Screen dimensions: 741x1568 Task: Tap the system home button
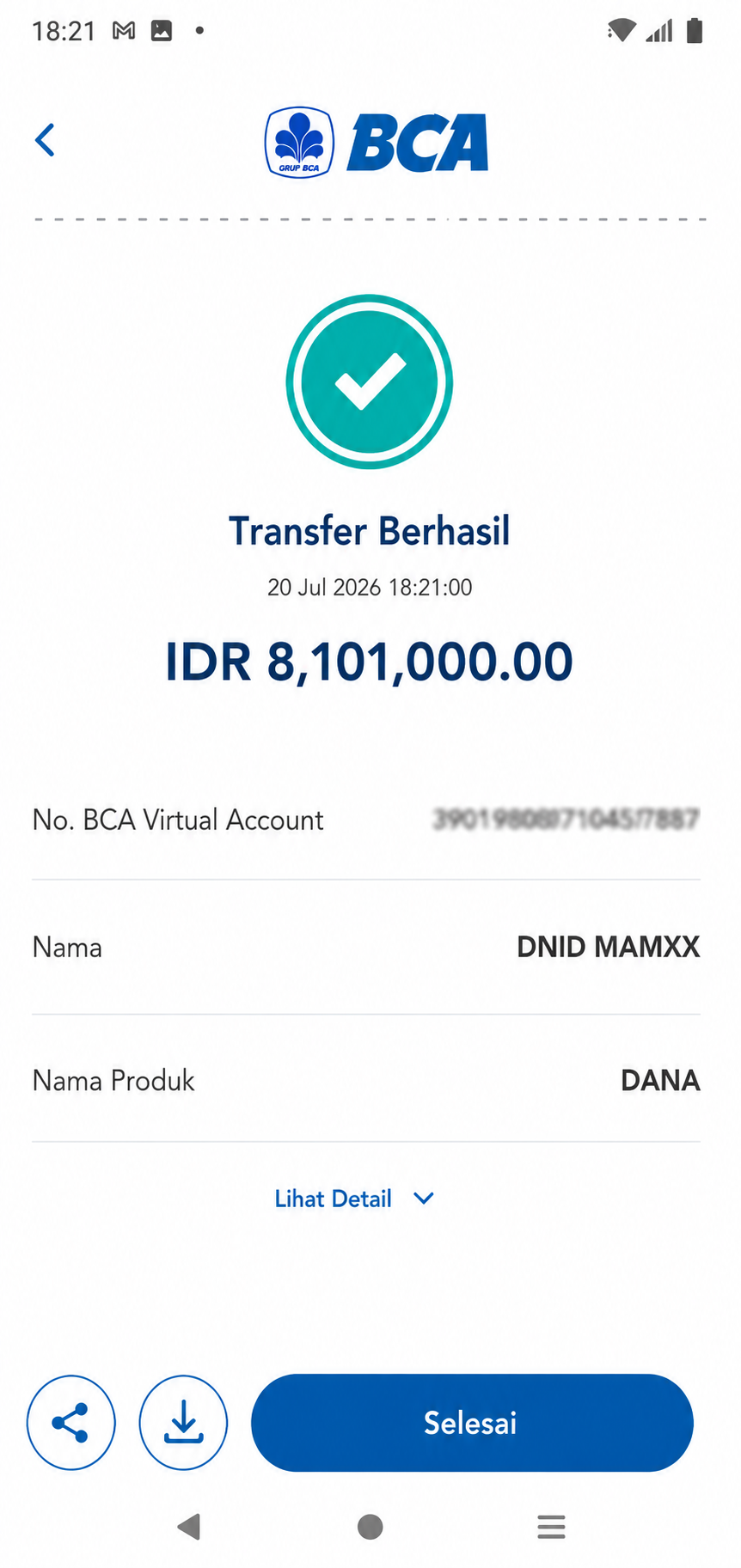point(370,1527)
